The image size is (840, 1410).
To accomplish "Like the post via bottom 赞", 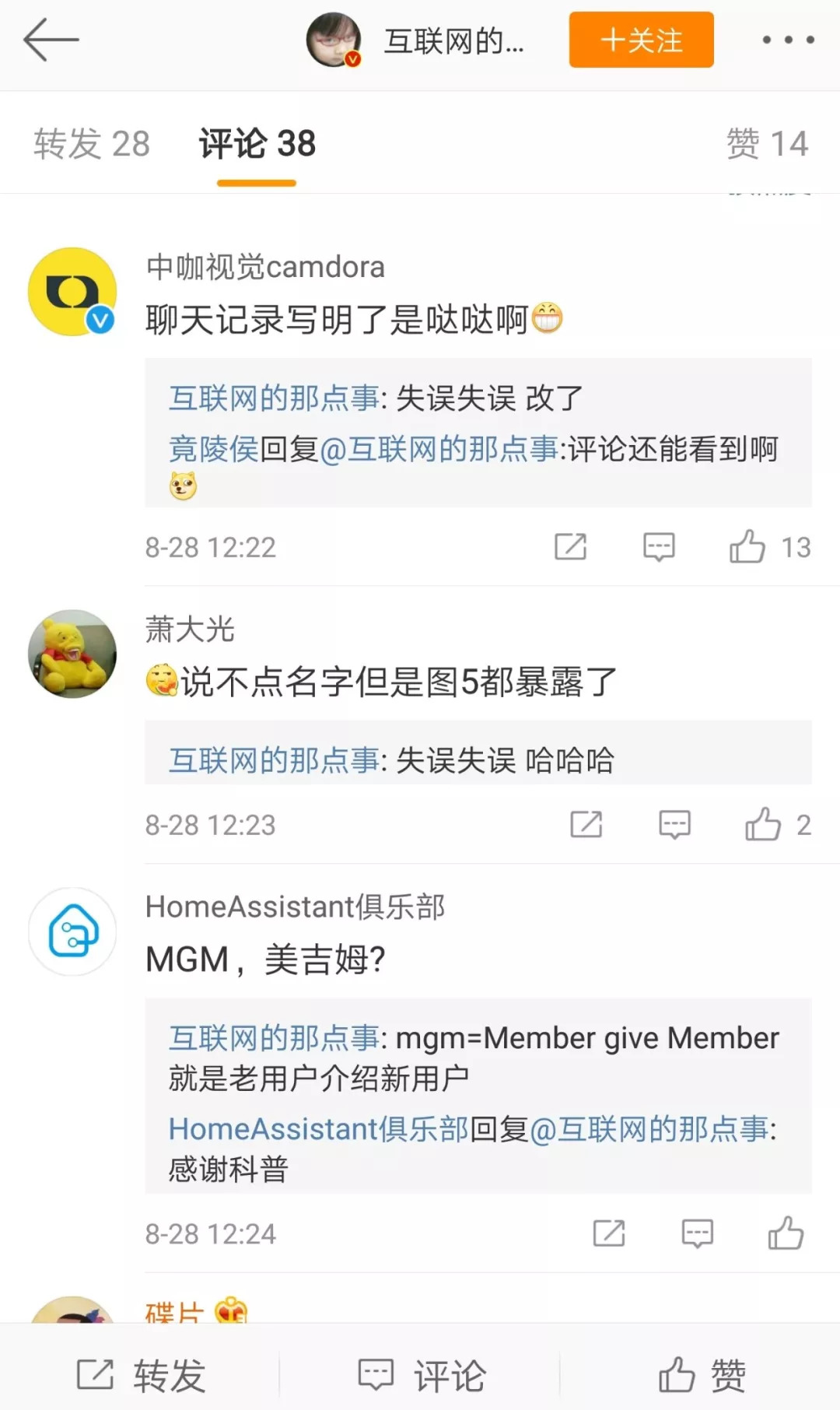I will click(x=702, y=1375).
